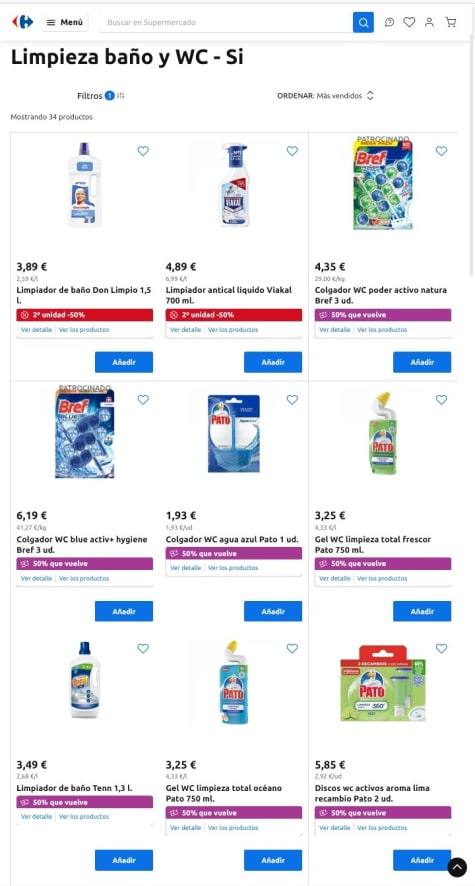Add Limpiador antical Viakal to cart
Viewport: 475px width, 886px height.
pyautogui.click(x=273, y=362)
